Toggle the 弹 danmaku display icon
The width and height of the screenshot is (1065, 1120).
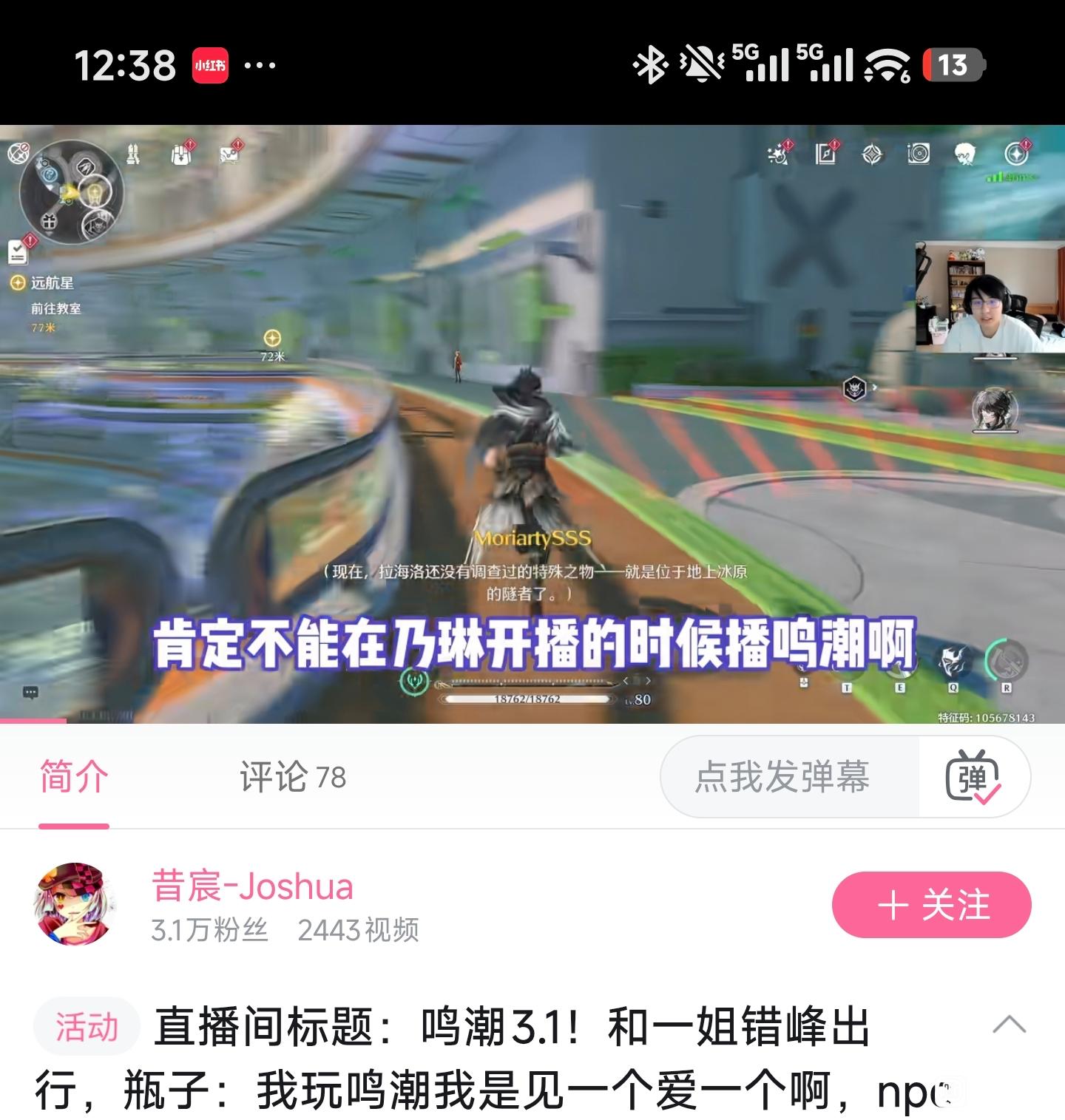[973, 777]
